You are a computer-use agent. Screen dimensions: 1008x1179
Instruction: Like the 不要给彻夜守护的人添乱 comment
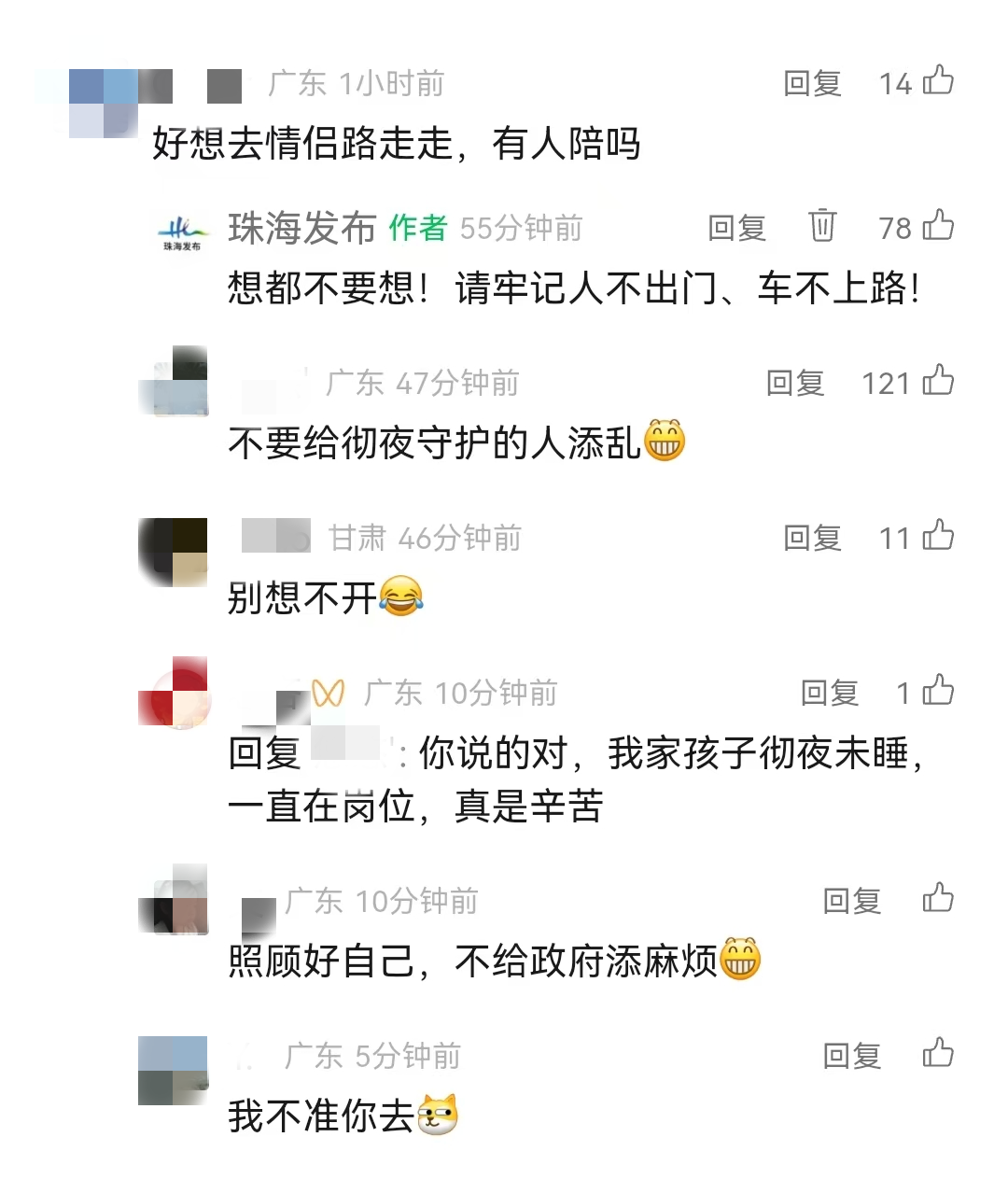937,381
